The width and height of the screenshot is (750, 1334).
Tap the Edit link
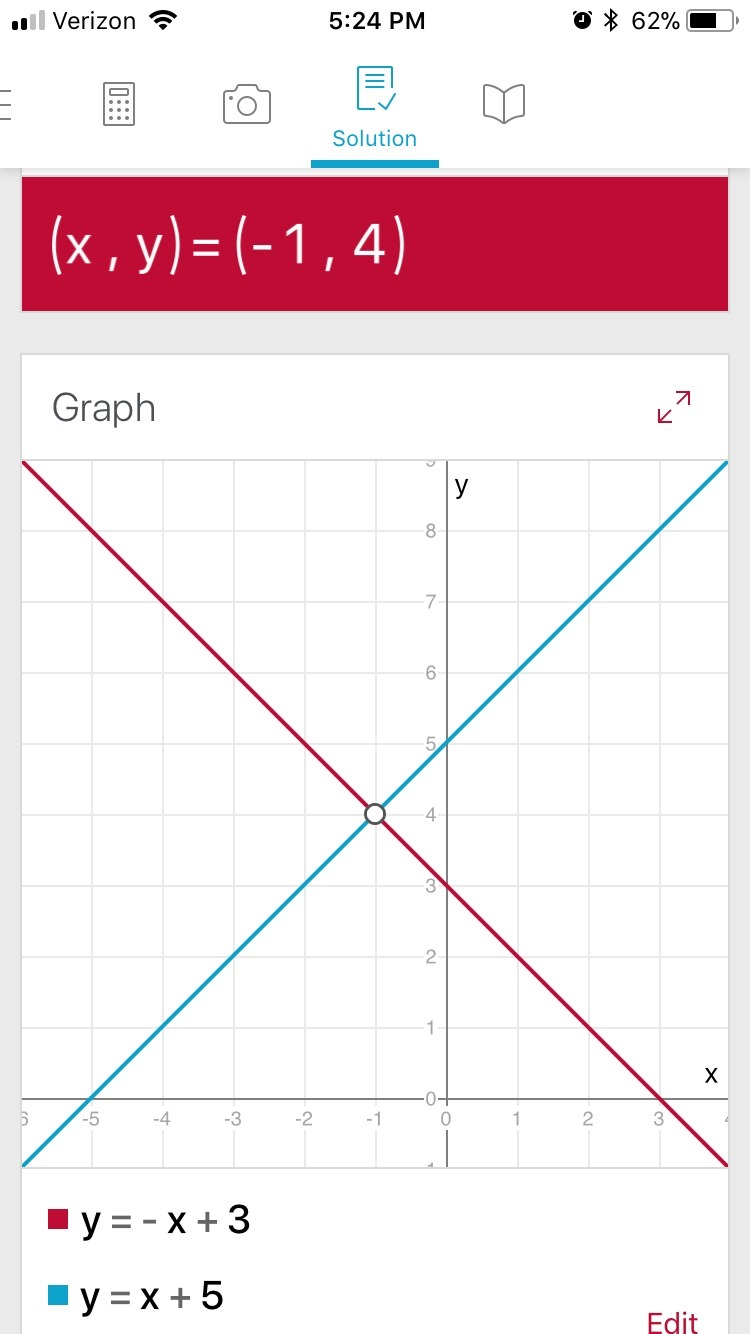tap(672, 1321)
